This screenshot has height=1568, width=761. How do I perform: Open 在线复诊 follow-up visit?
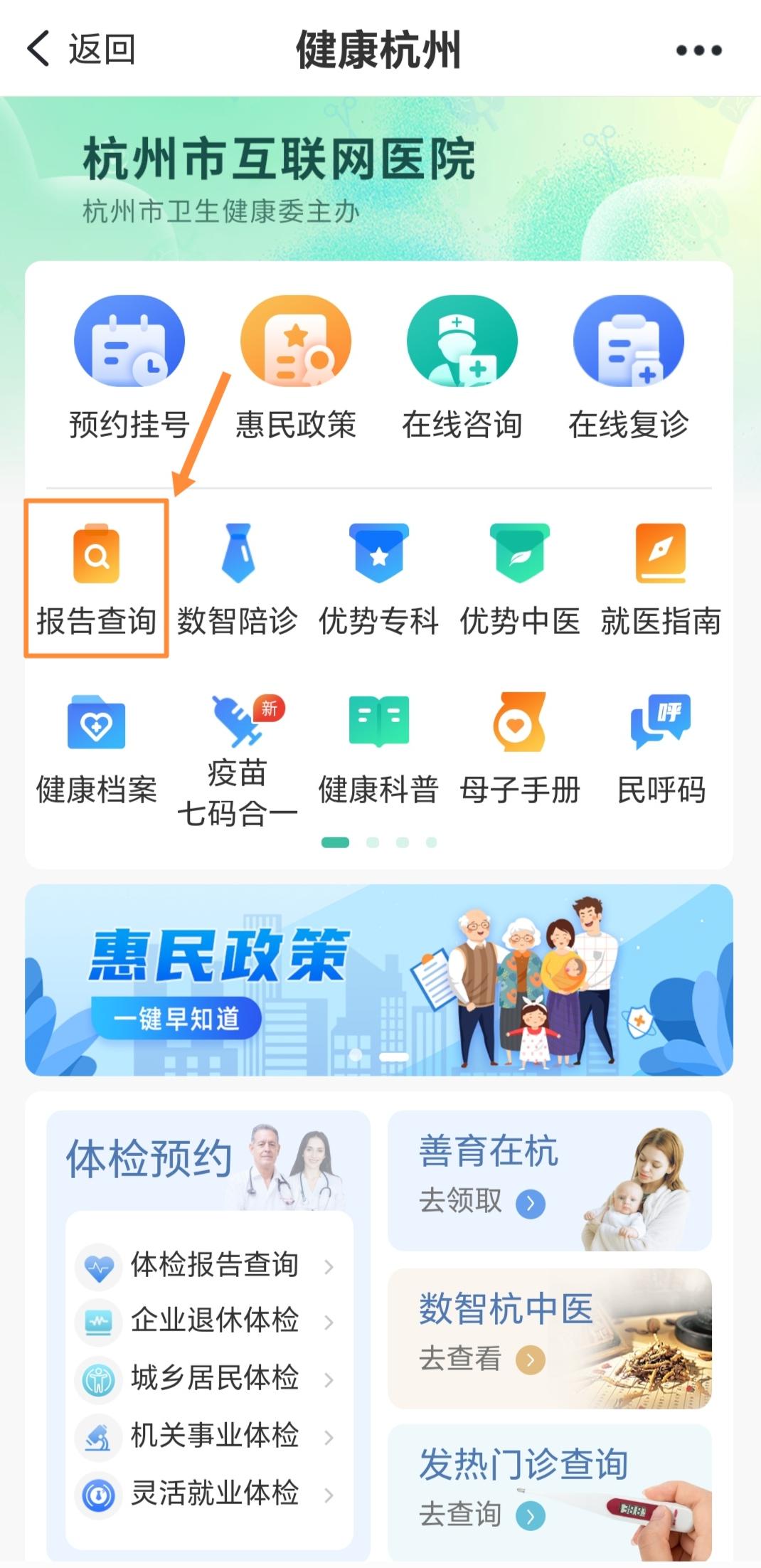629,368
